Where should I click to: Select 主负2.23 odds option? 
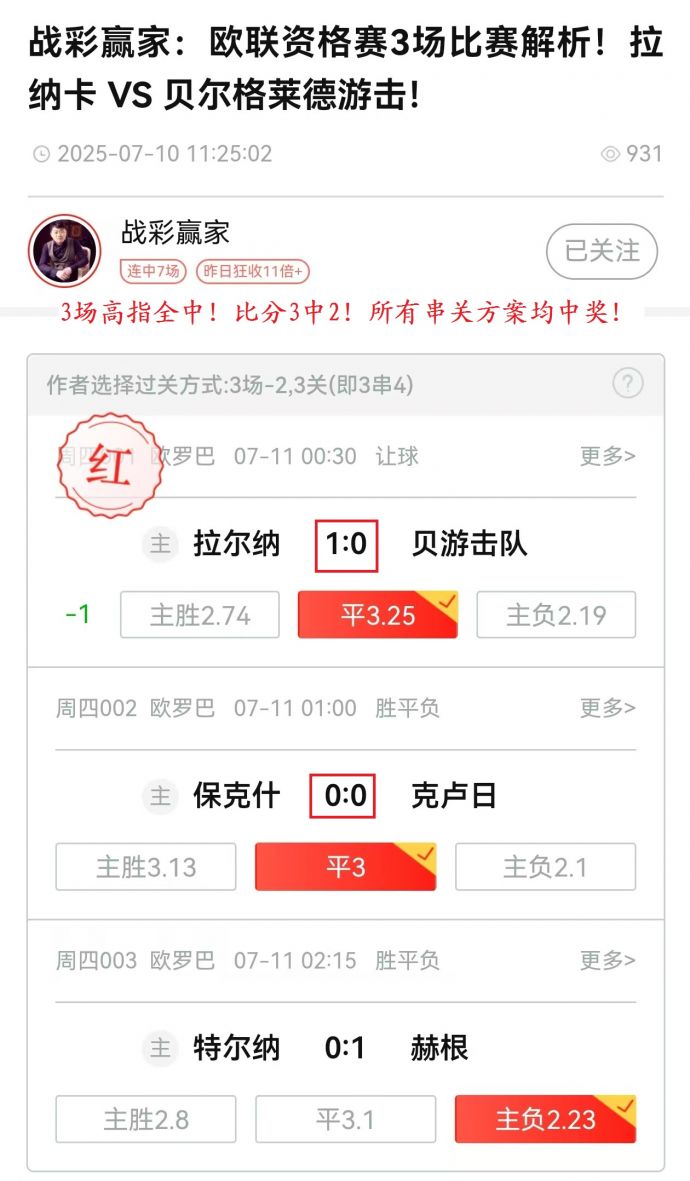click(x=545, y=1119)
